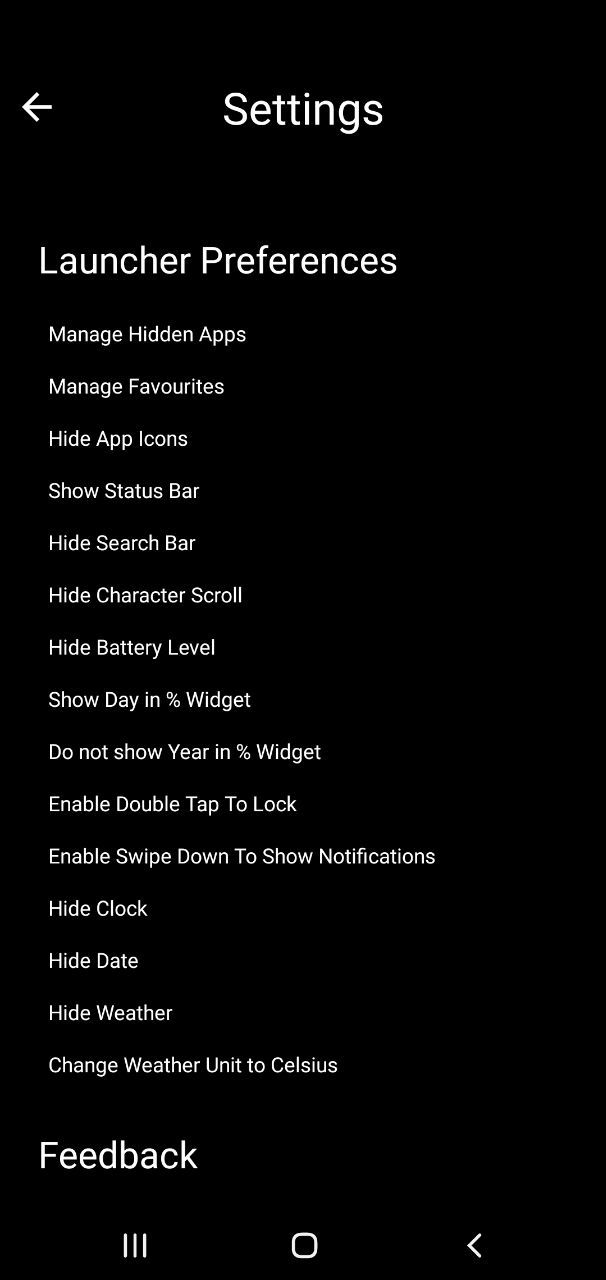Tap Do not show Year in % Widget
This screenshot has height=1280, width=606.
(x=184, y=751)
